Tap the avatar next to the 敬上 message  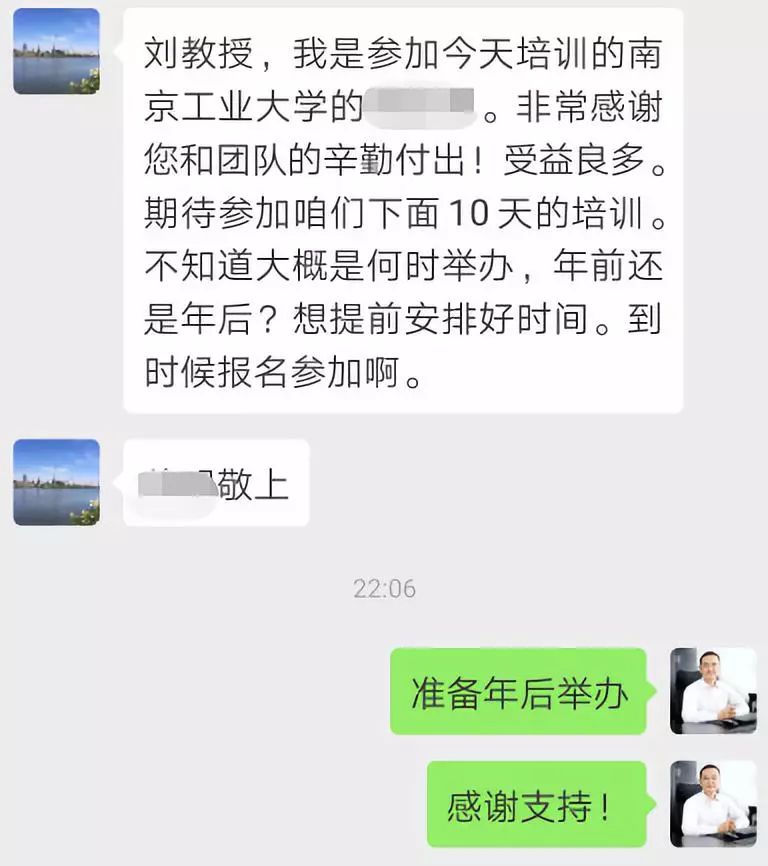point(56,482)
